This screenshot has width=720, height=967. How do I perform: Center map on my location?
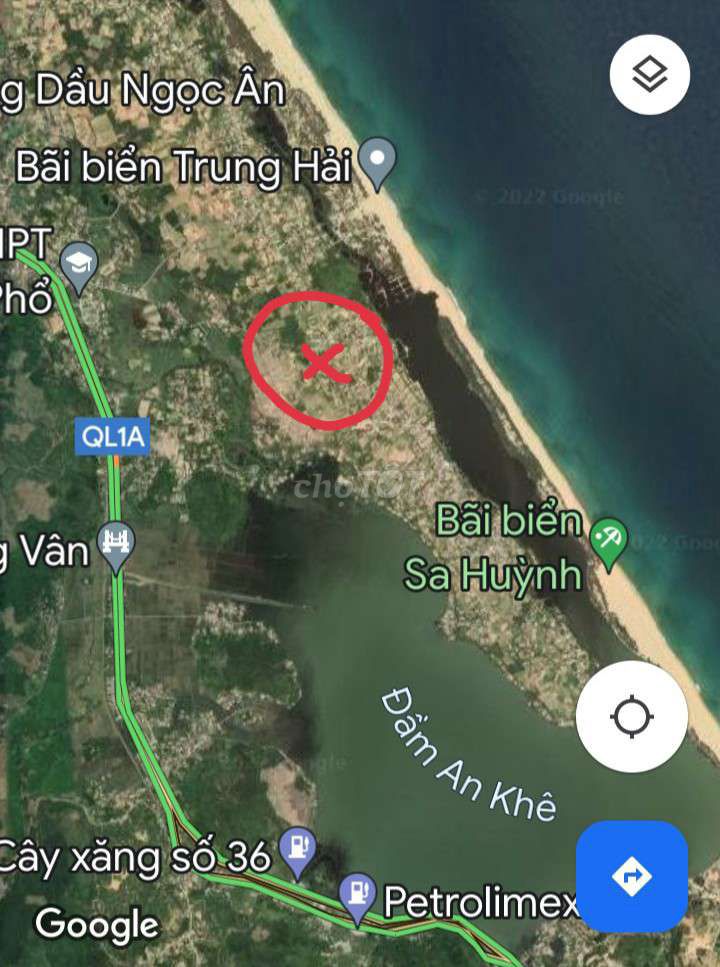click(x=631, y=716)
